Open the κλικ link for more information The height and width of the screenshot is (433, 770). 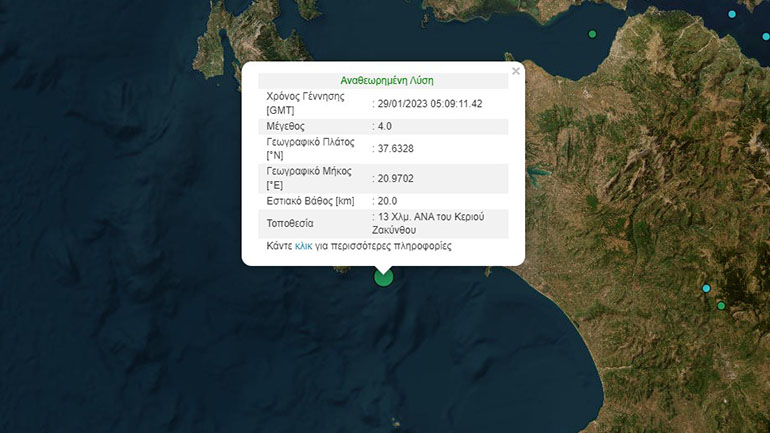(304, 246)
